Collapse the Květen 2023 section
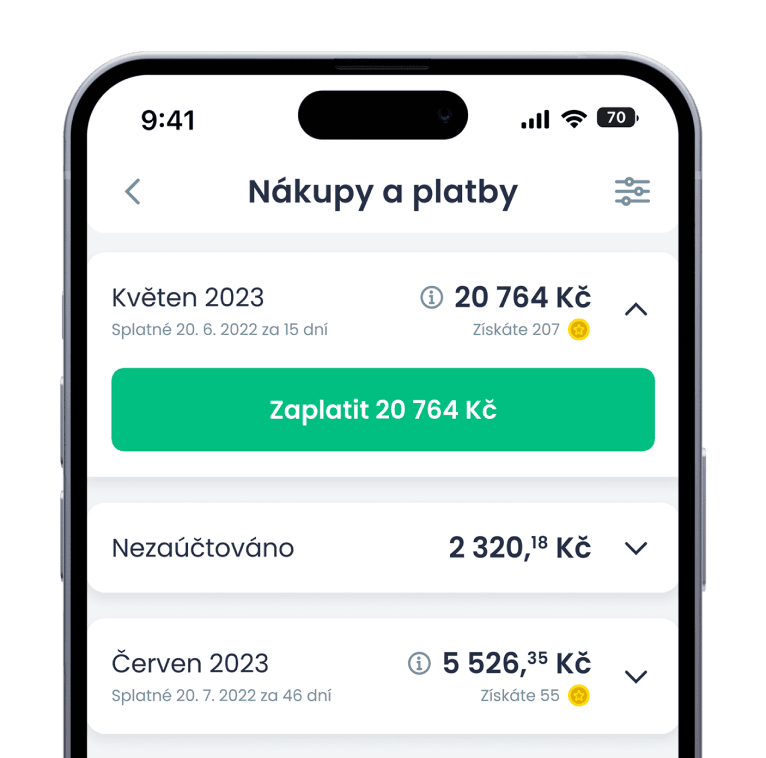766x758 pixels. 636,310
